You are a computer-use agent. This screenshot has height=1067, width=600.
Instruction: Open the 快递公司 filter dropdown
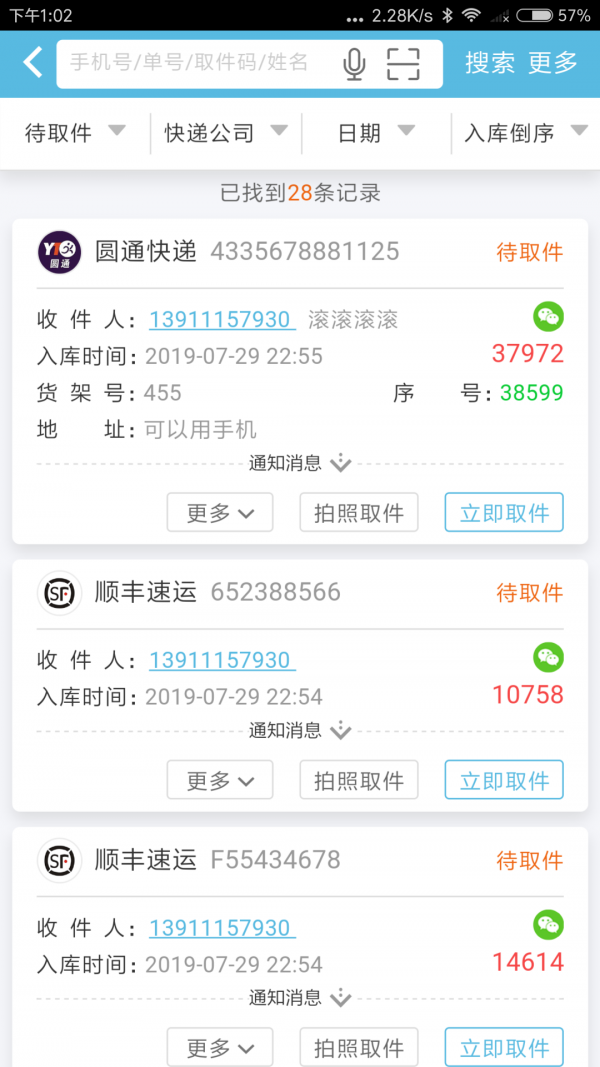pos(225,133)
